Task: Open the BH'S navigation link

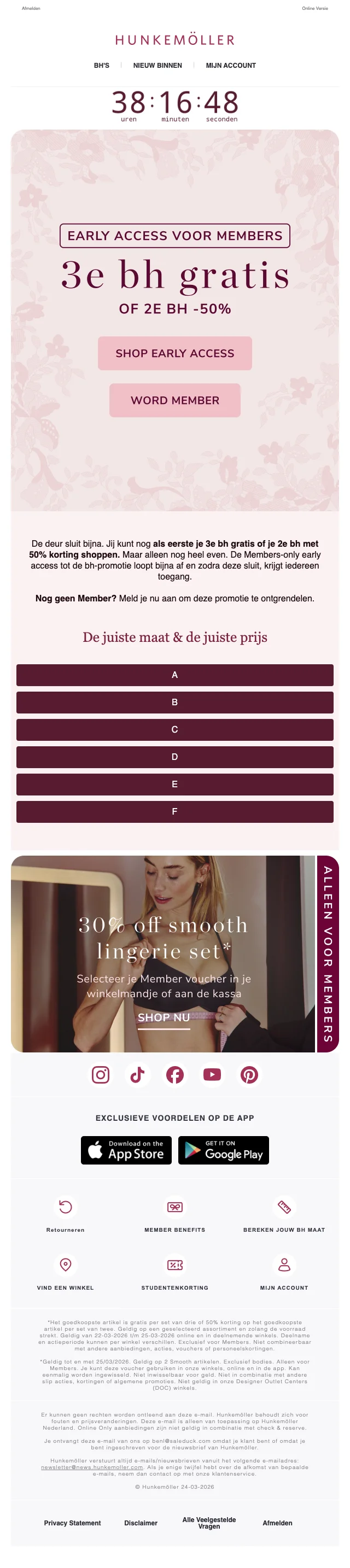Action: [x=102, y=65]
